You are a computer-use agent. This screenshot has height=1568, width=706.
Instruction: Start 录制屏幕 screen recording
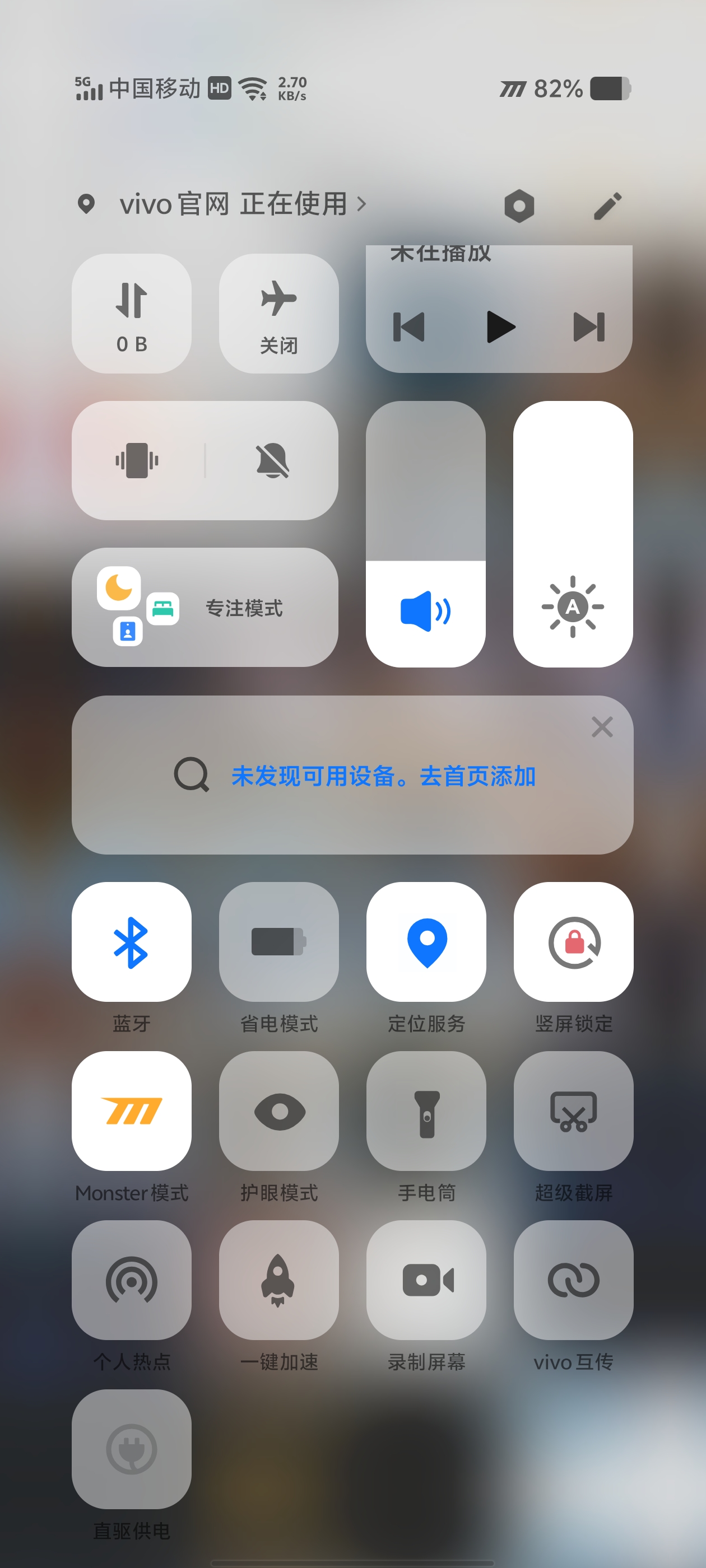tap(426, 1280)
